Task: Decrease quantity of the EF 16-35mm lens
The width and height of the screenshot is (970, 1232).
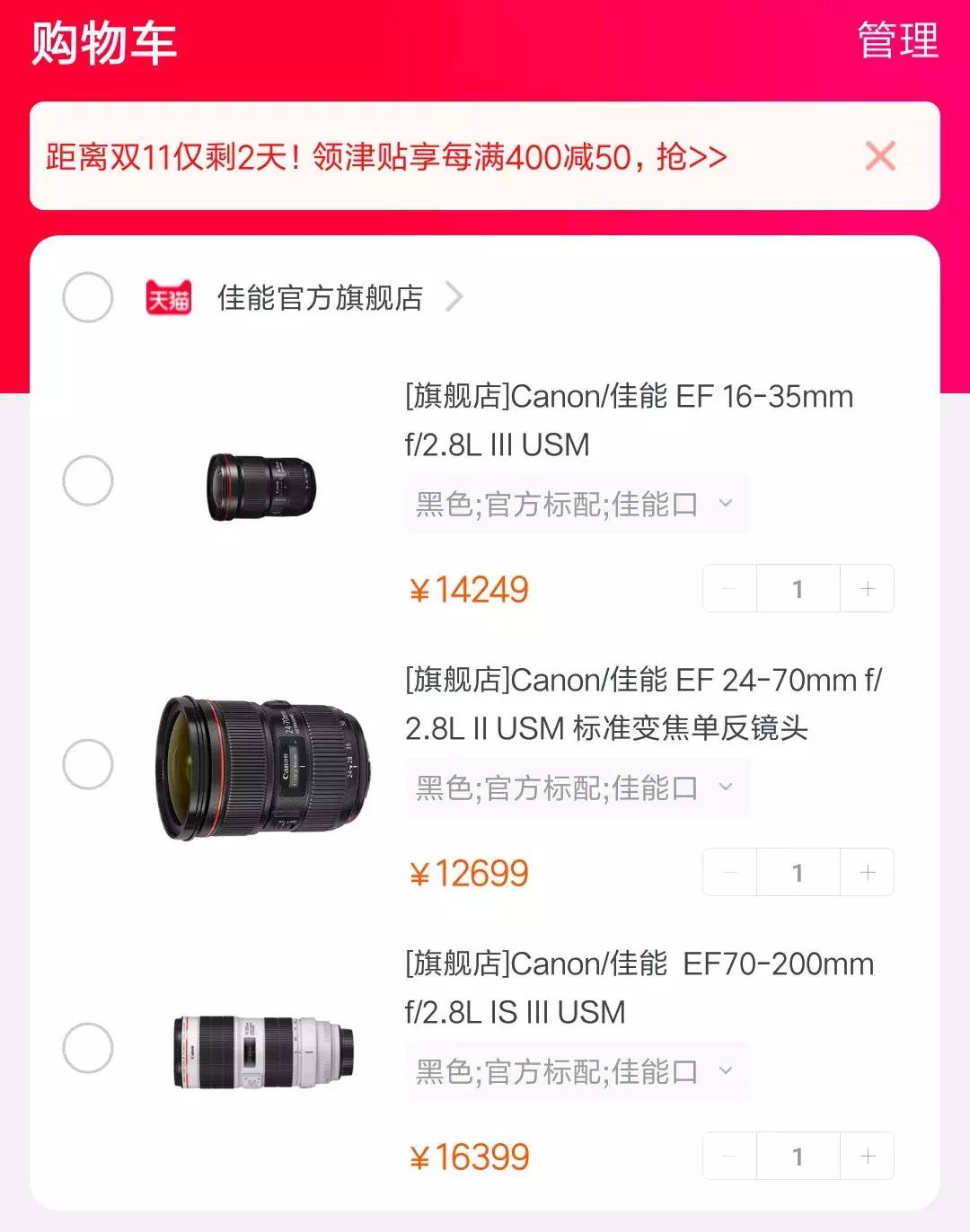Action: pyautogui.click(x=728, y=588)
